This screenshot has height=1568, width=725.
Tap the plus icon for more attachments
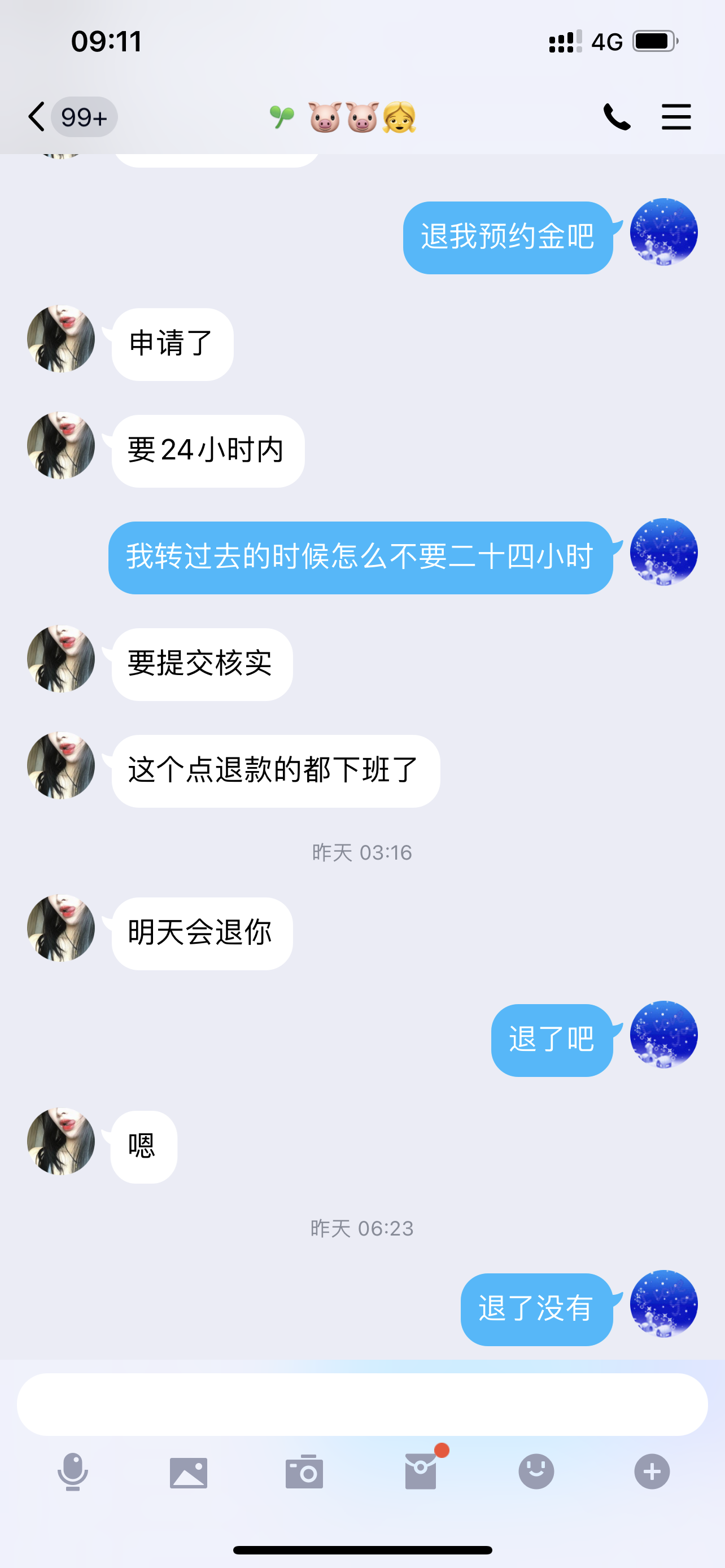click(653, 1473)
